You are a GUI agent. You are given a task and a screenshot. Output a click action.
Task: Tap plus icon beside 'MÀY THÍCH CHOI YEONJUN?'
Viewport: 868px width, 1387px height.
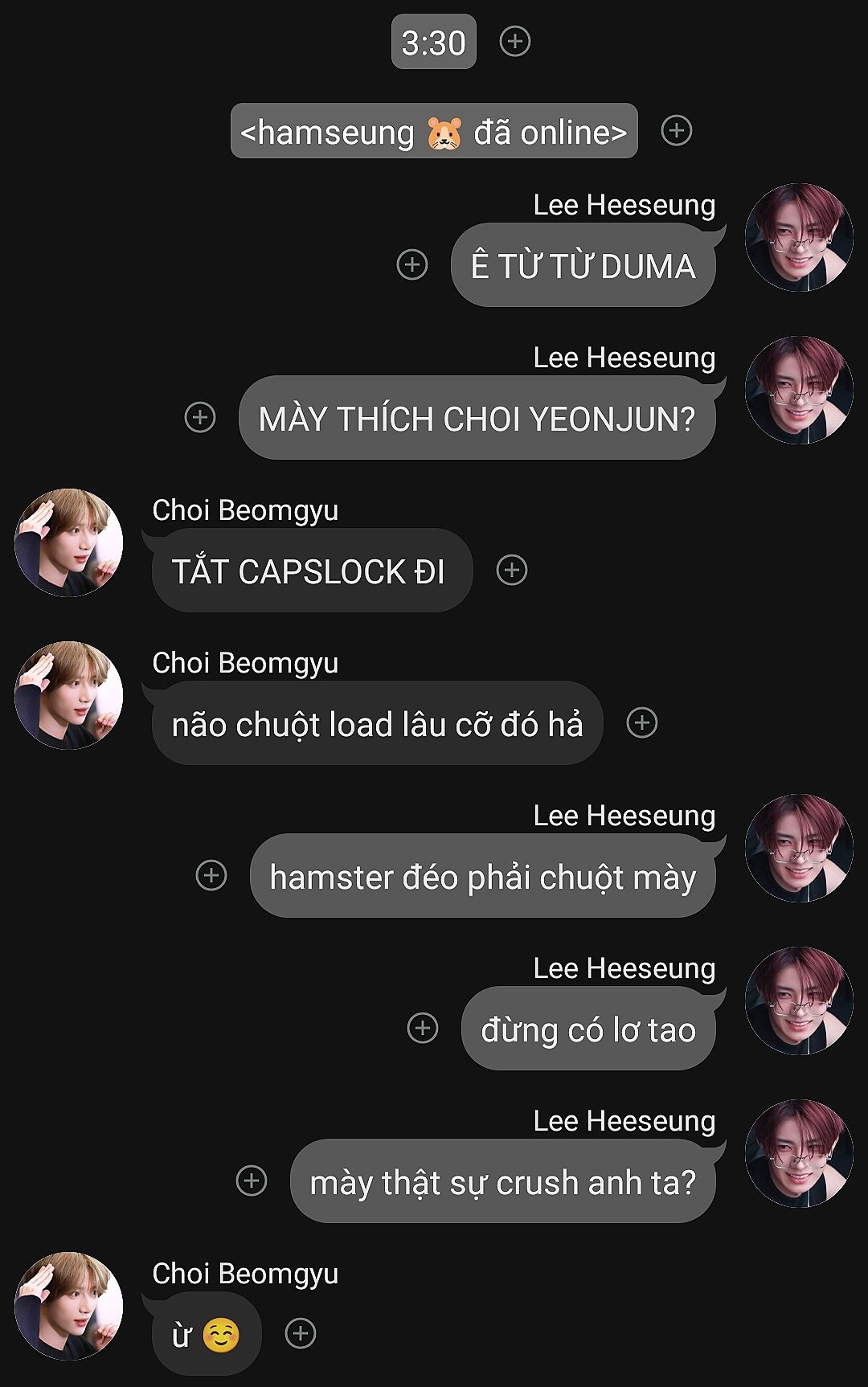point(200,417)
